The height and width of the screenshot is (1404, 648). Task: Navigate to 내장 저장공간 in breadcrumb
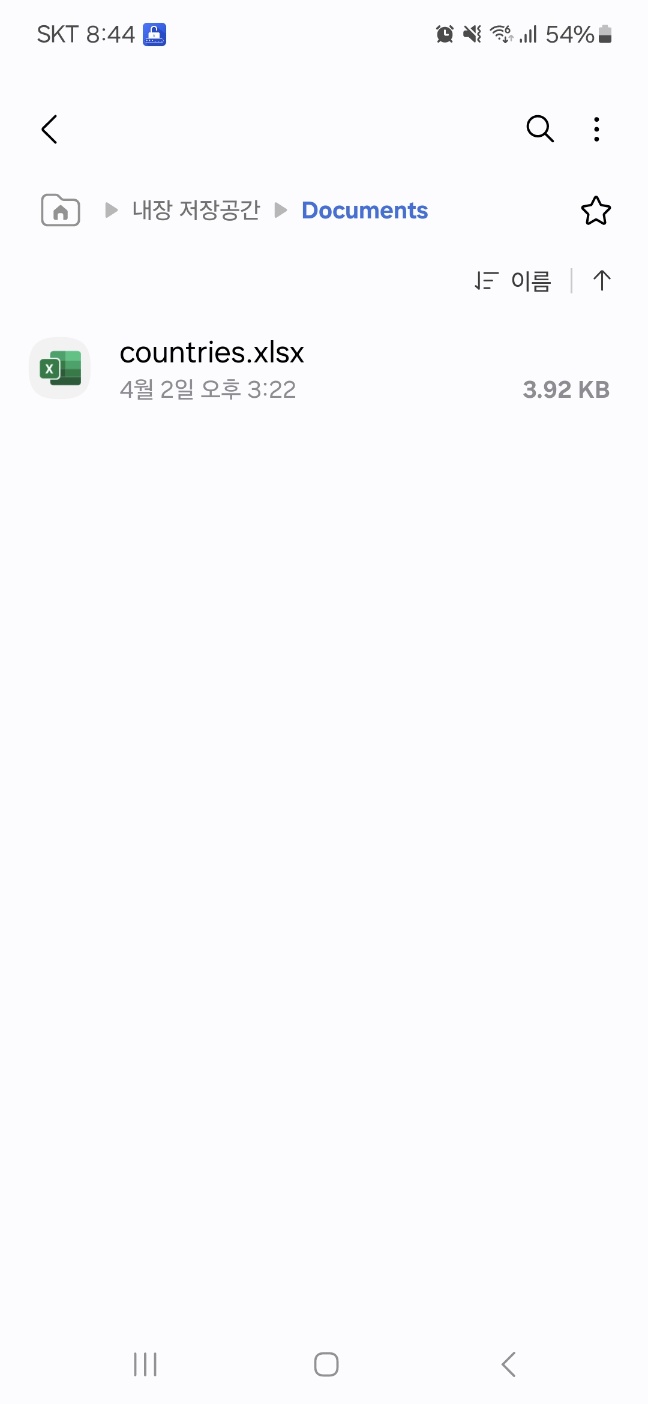(x=196, y=210)
